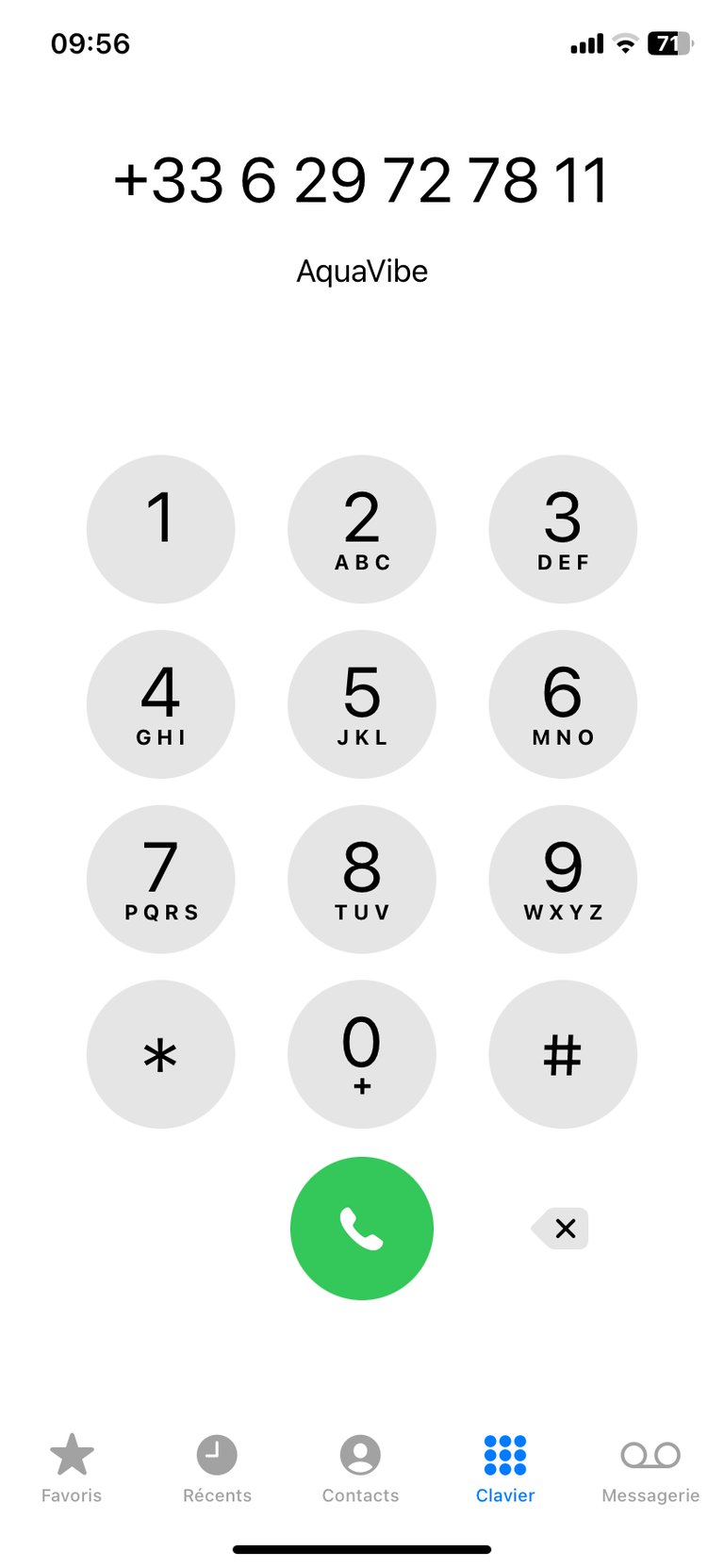724x1568 pixels.
Task: Dial the digit 1 key
Action: [160, 529]
